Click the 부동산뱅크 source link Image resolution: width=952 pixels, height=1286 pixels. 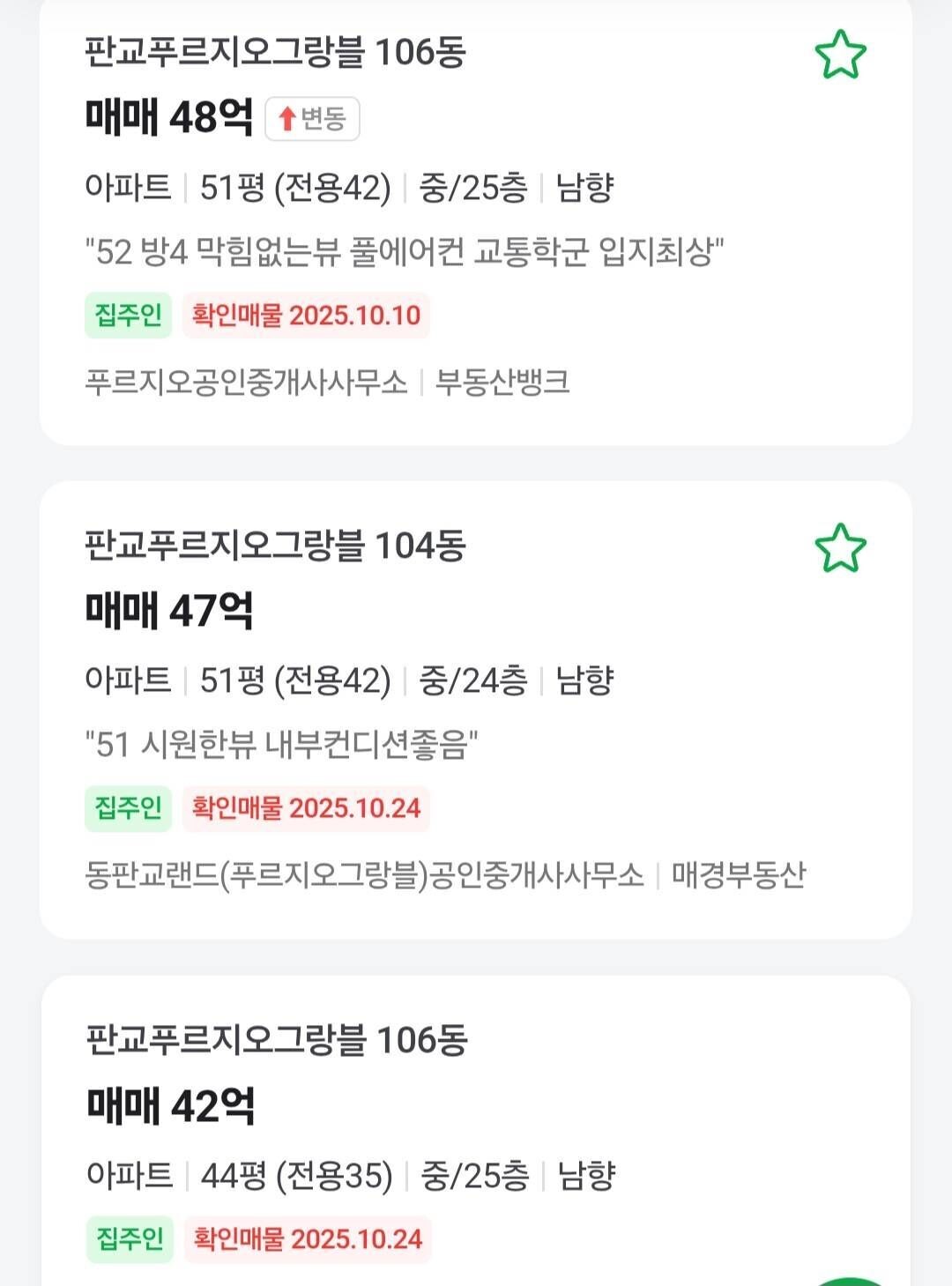tap(502, 382)
